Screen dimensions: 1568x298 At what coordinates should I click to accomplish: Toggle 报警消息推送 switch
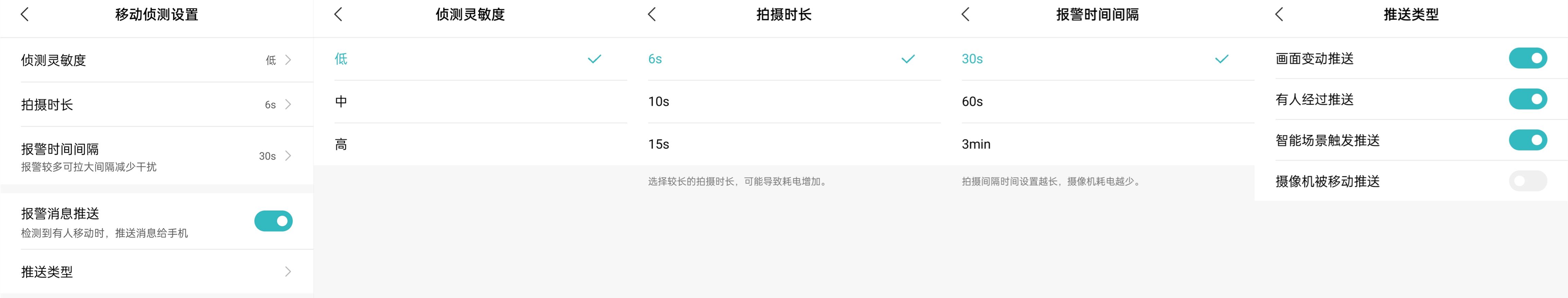pos(273,221)
